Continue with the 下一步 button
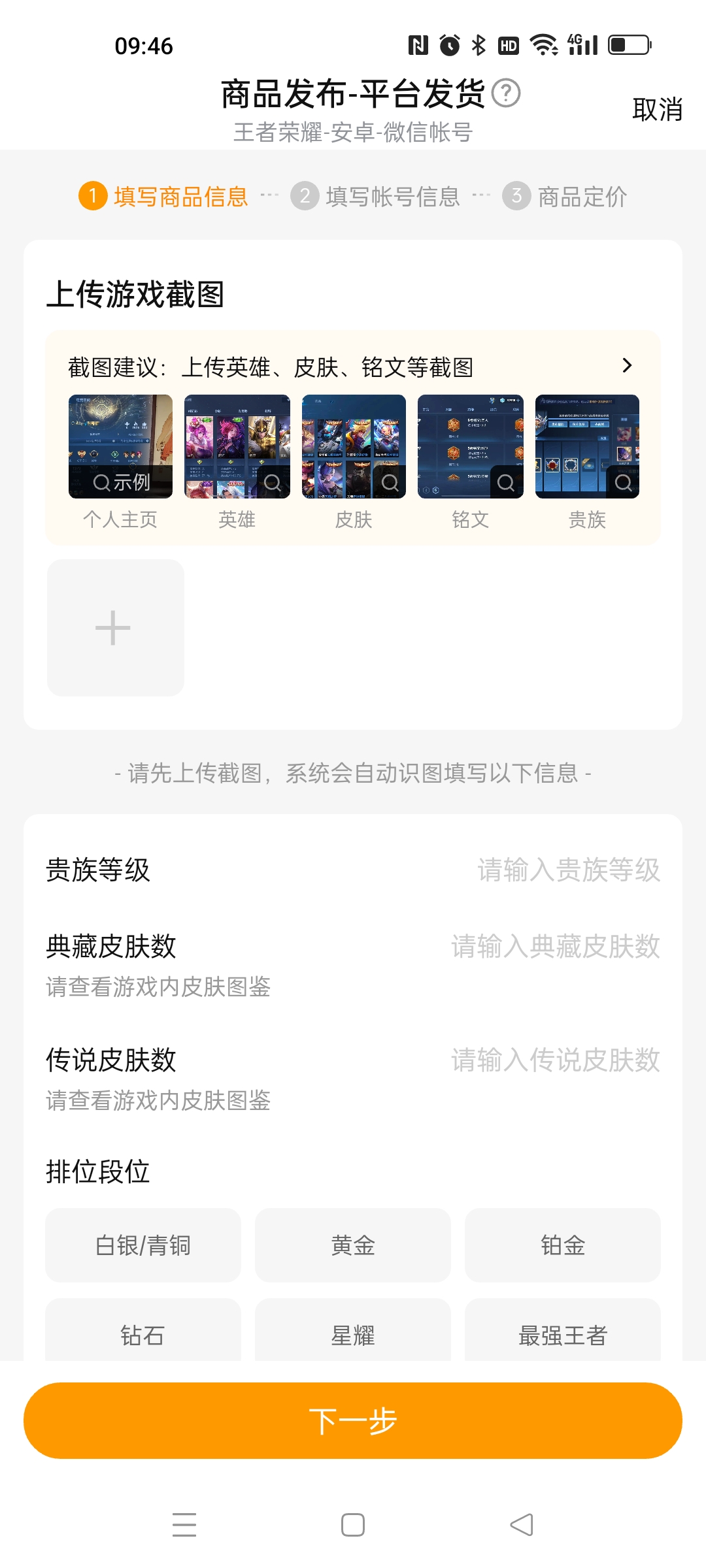 pyautogui.click(x=353, y=1421)
